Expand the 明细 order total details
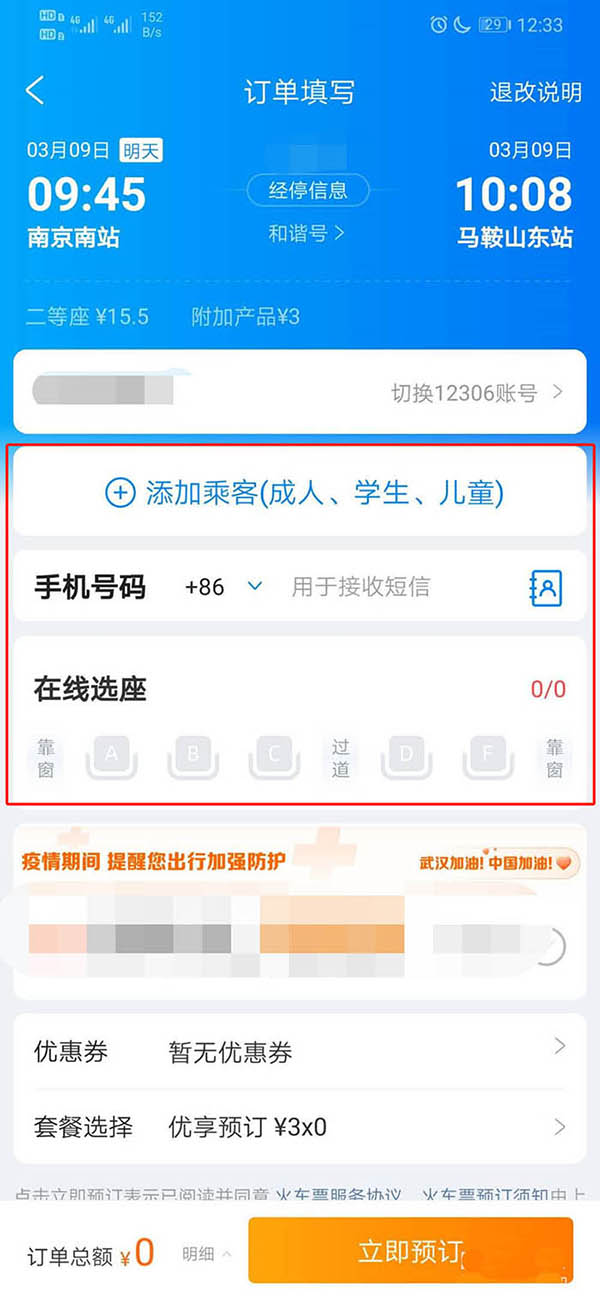This screenshot has width=600, height=1300. click(207, 1253)
